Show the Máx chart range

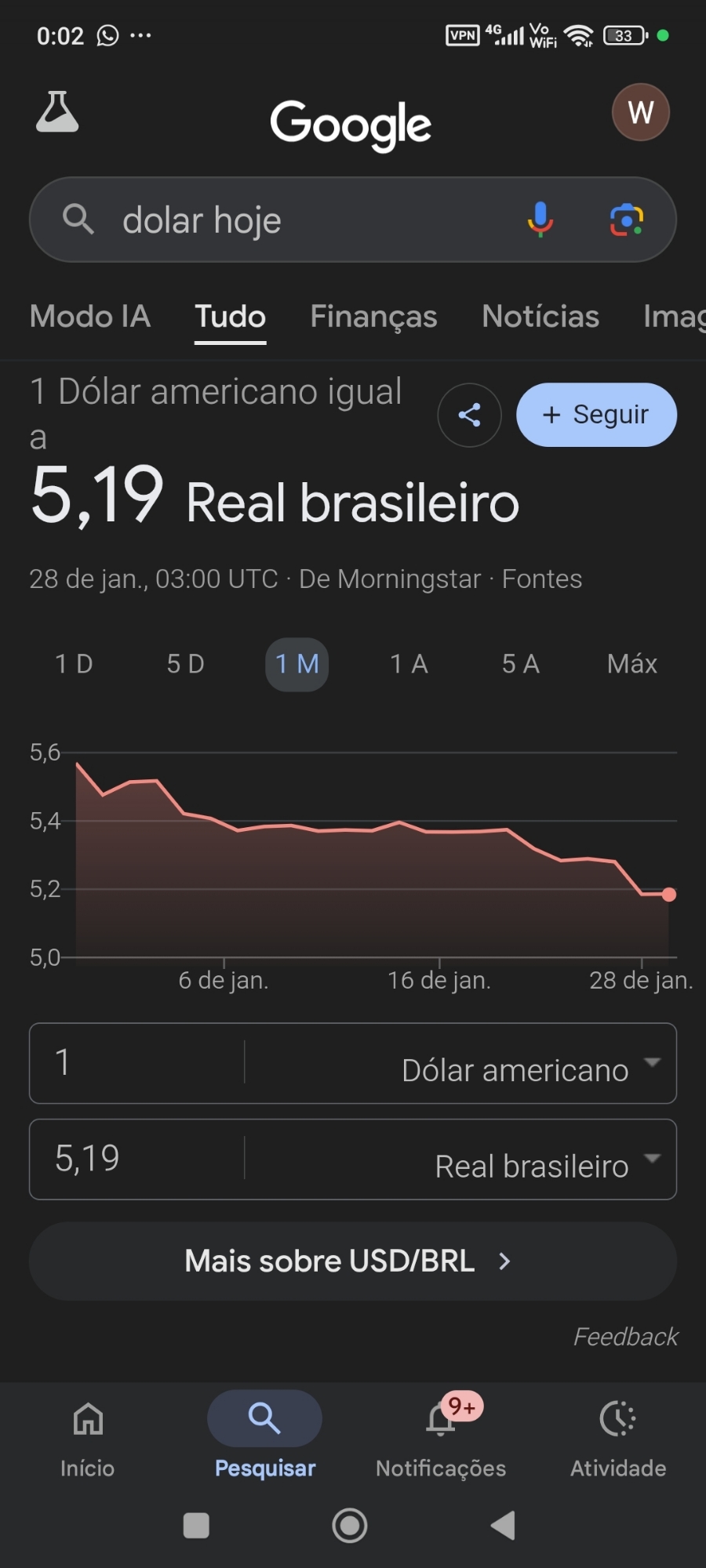tap(631, 664)
